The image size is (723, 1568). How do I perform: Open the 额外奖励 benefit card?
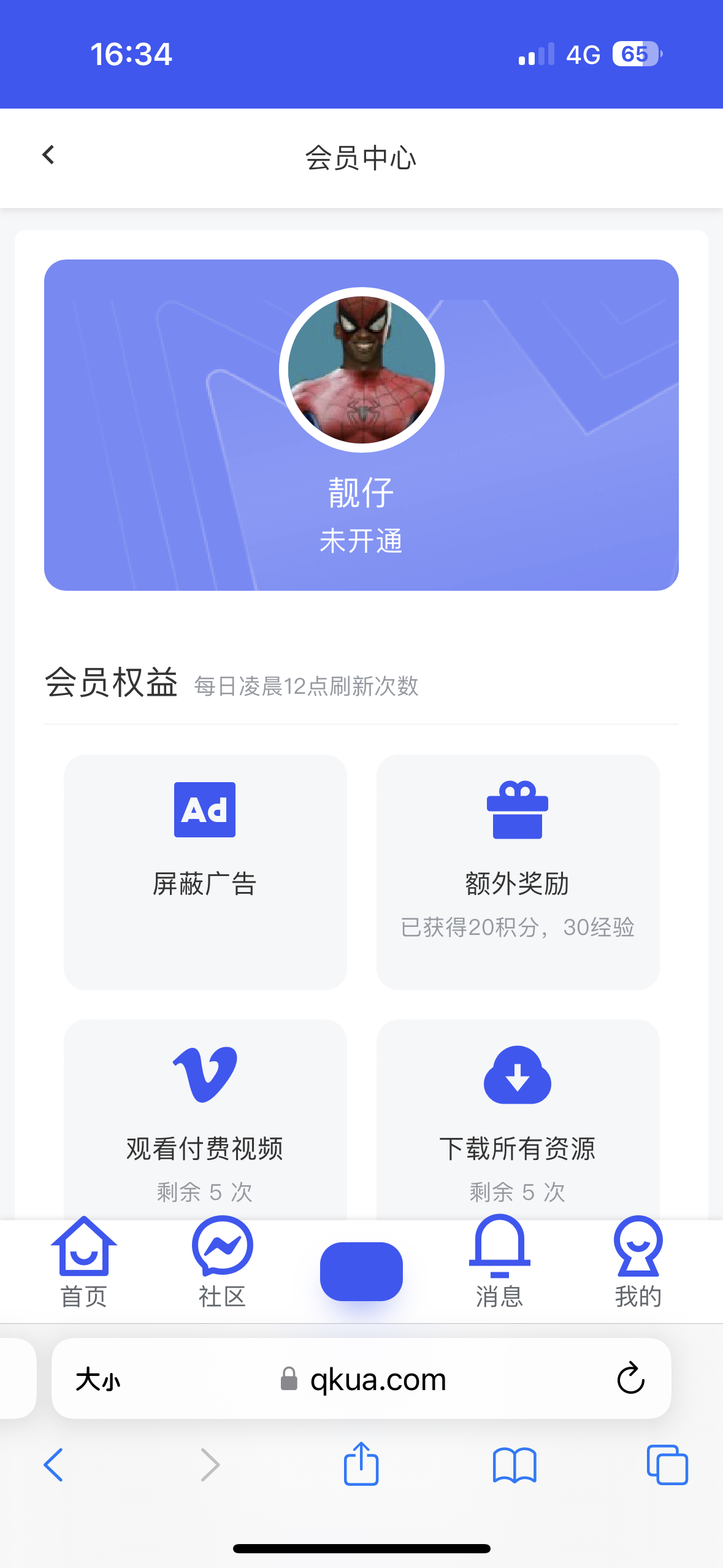coord(518,871)
